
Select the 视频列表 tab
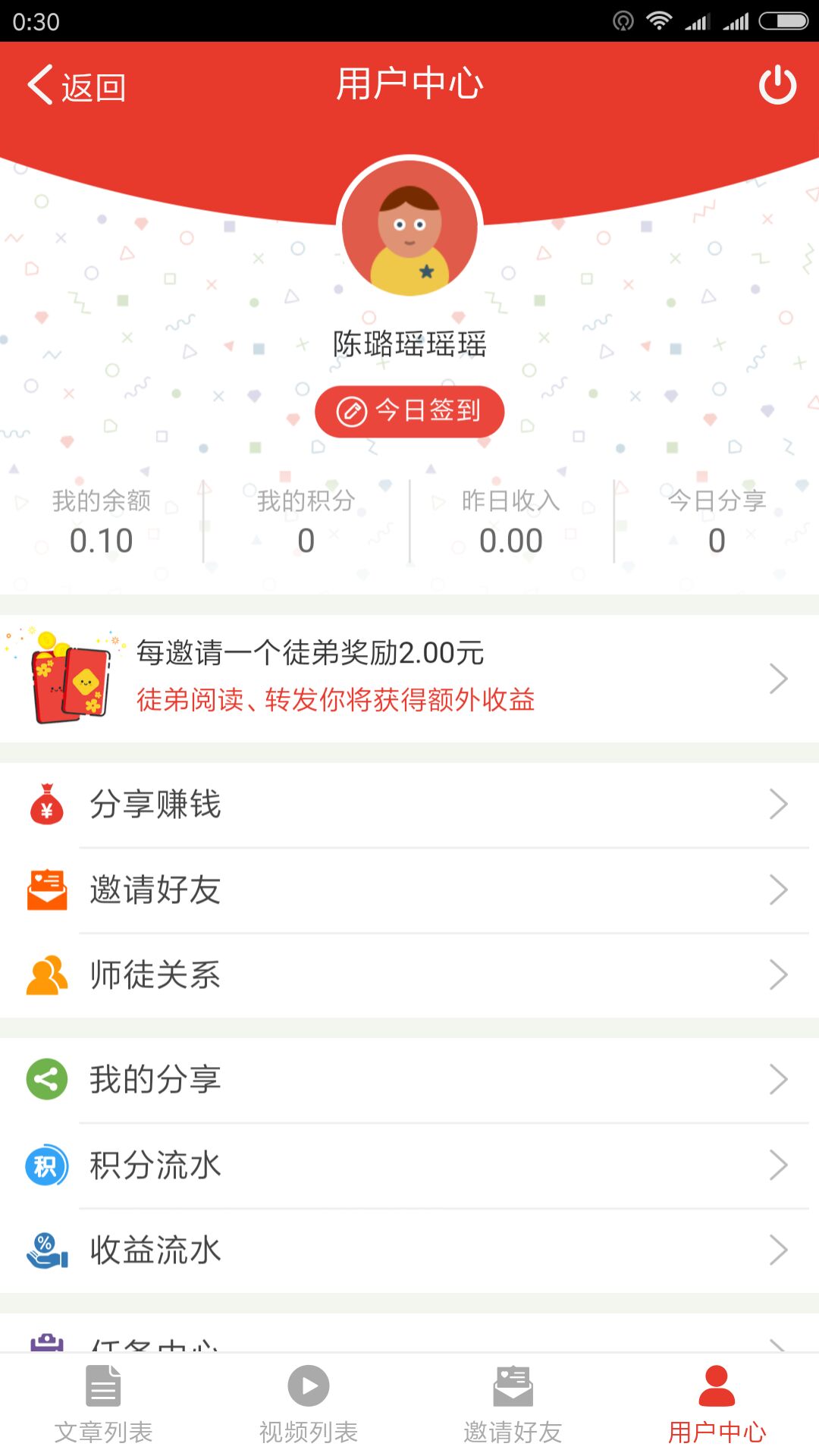pos(307,1407)
